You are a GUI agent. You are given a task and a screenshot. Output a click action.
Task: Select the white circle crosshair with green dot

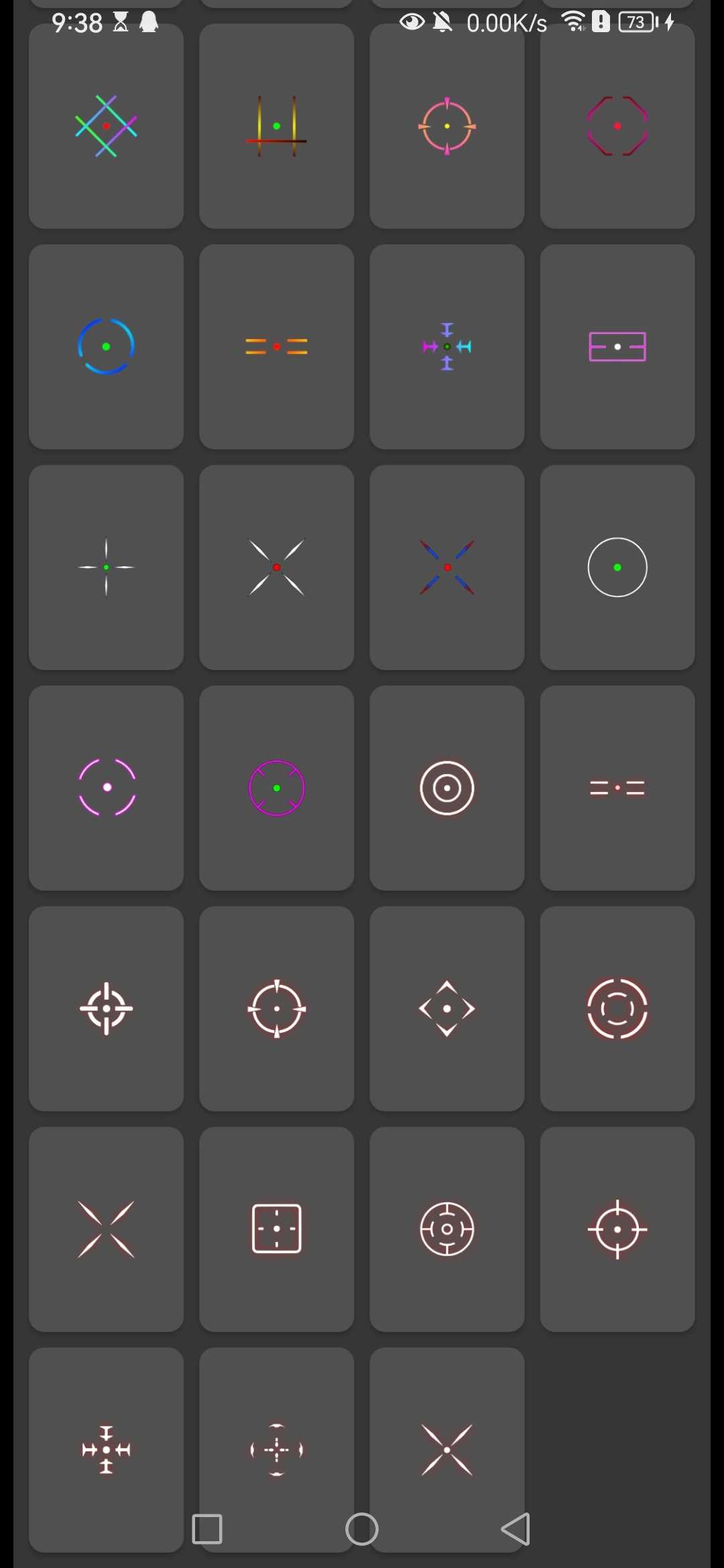pyautogui.click(x=617, y=567)
